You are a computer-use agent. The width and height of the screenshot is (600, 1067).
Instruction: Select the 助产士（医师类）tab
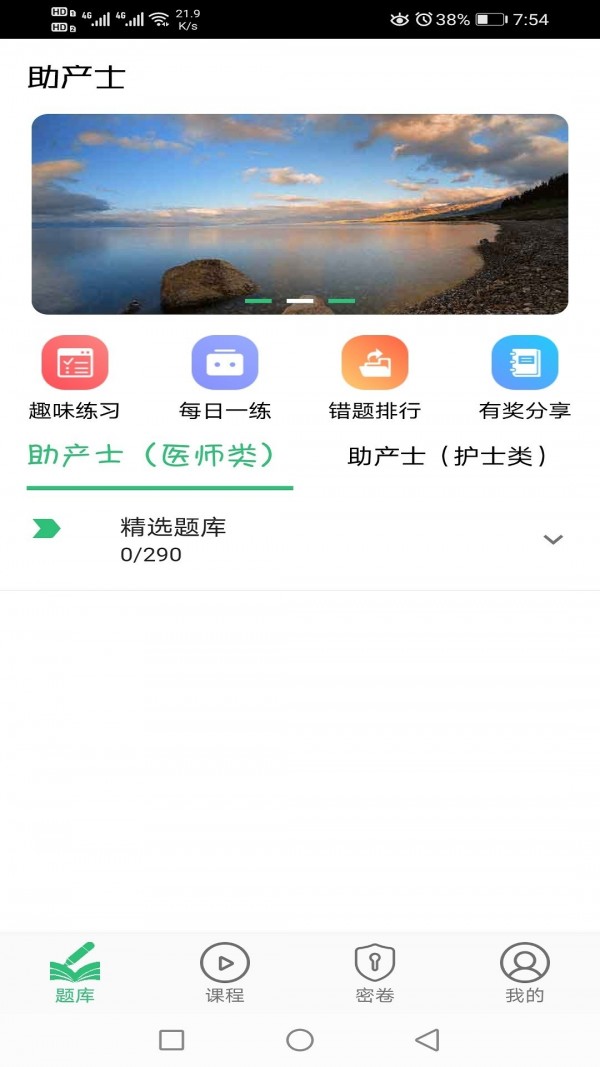pyautogui.click(x=151, y=456)
